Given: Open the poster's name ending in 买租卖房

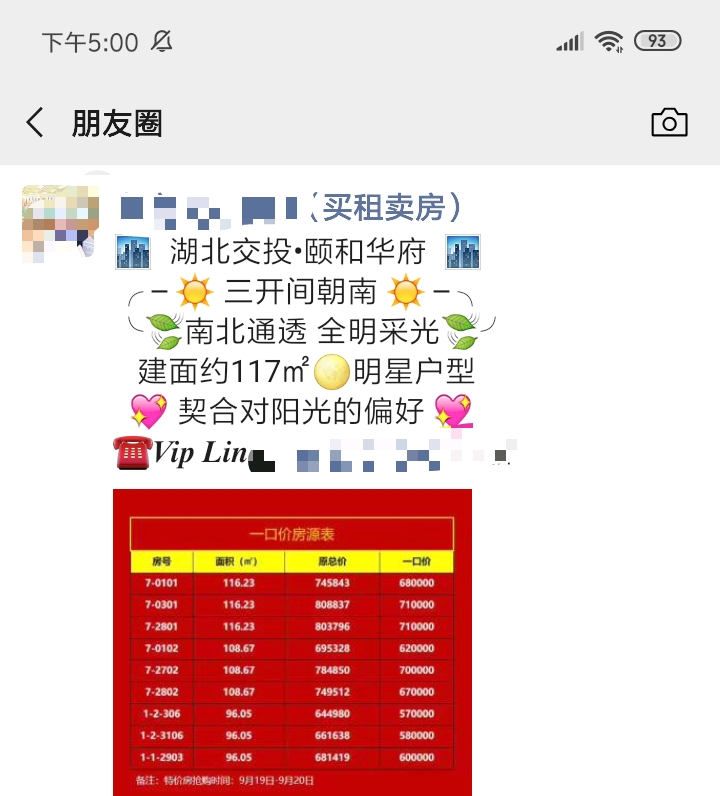Looking at the screenshot, I should coord(290,208).
